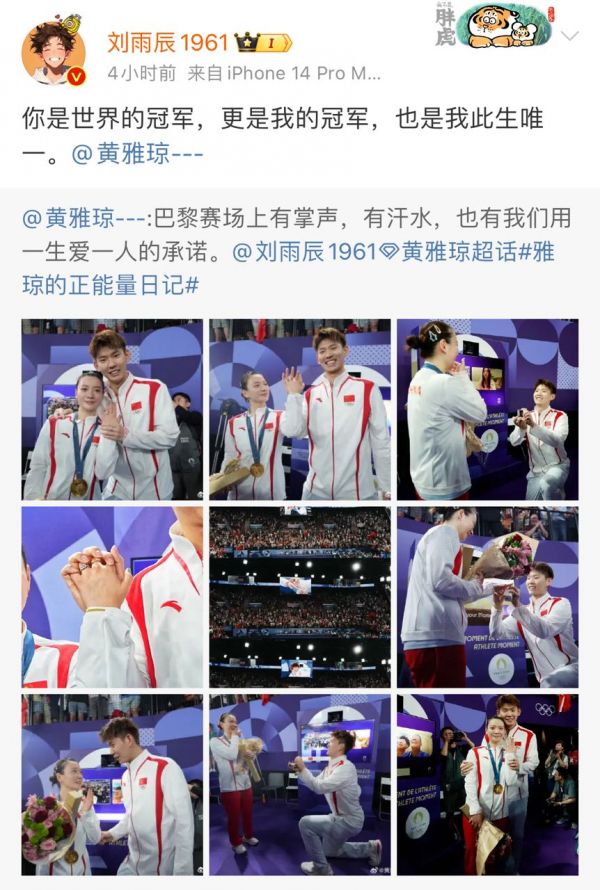The image size is (600, 890).
Task: Open the top-right photo of the kneeling proposal
Action: 487,409
